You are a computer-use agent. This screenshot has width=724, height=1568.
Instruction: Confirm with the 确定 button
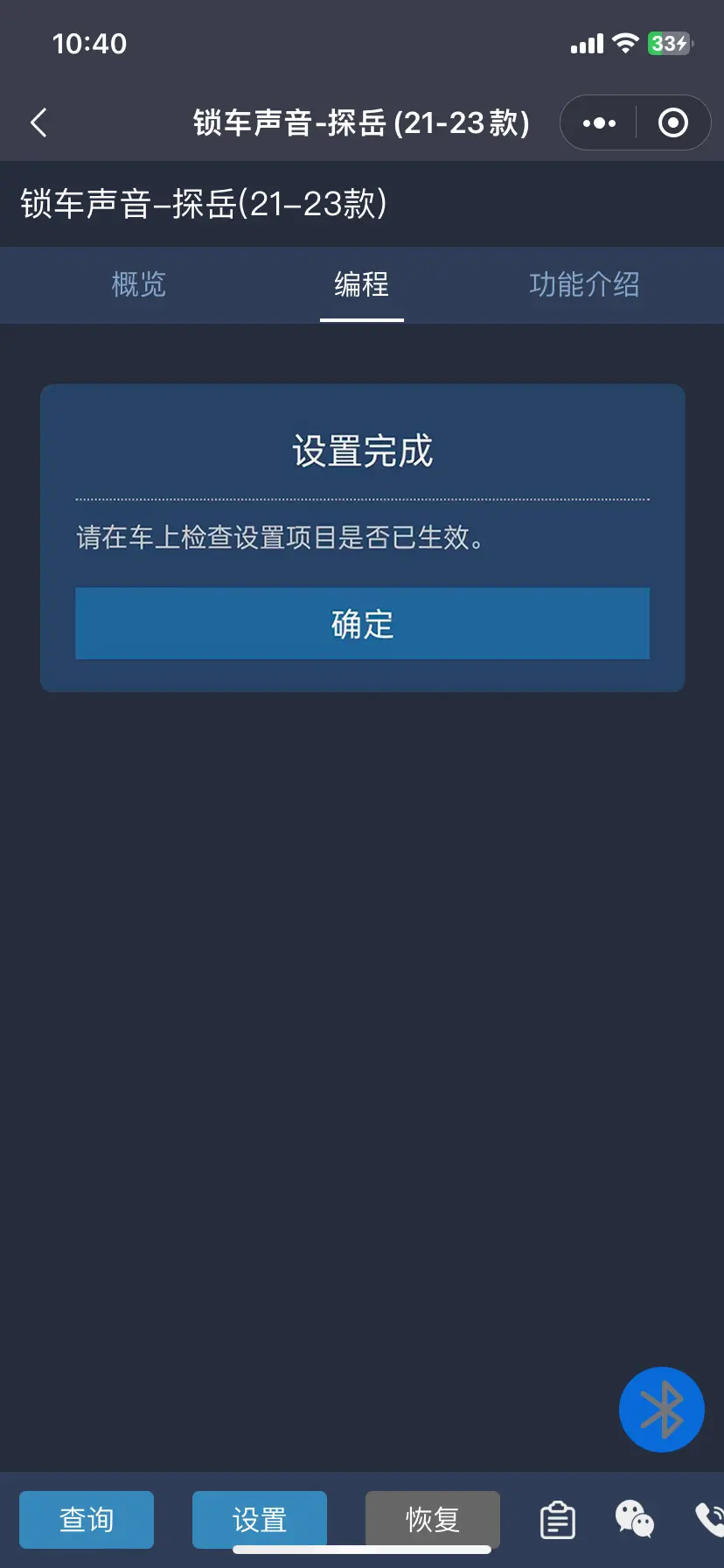(x=362, y=624)
